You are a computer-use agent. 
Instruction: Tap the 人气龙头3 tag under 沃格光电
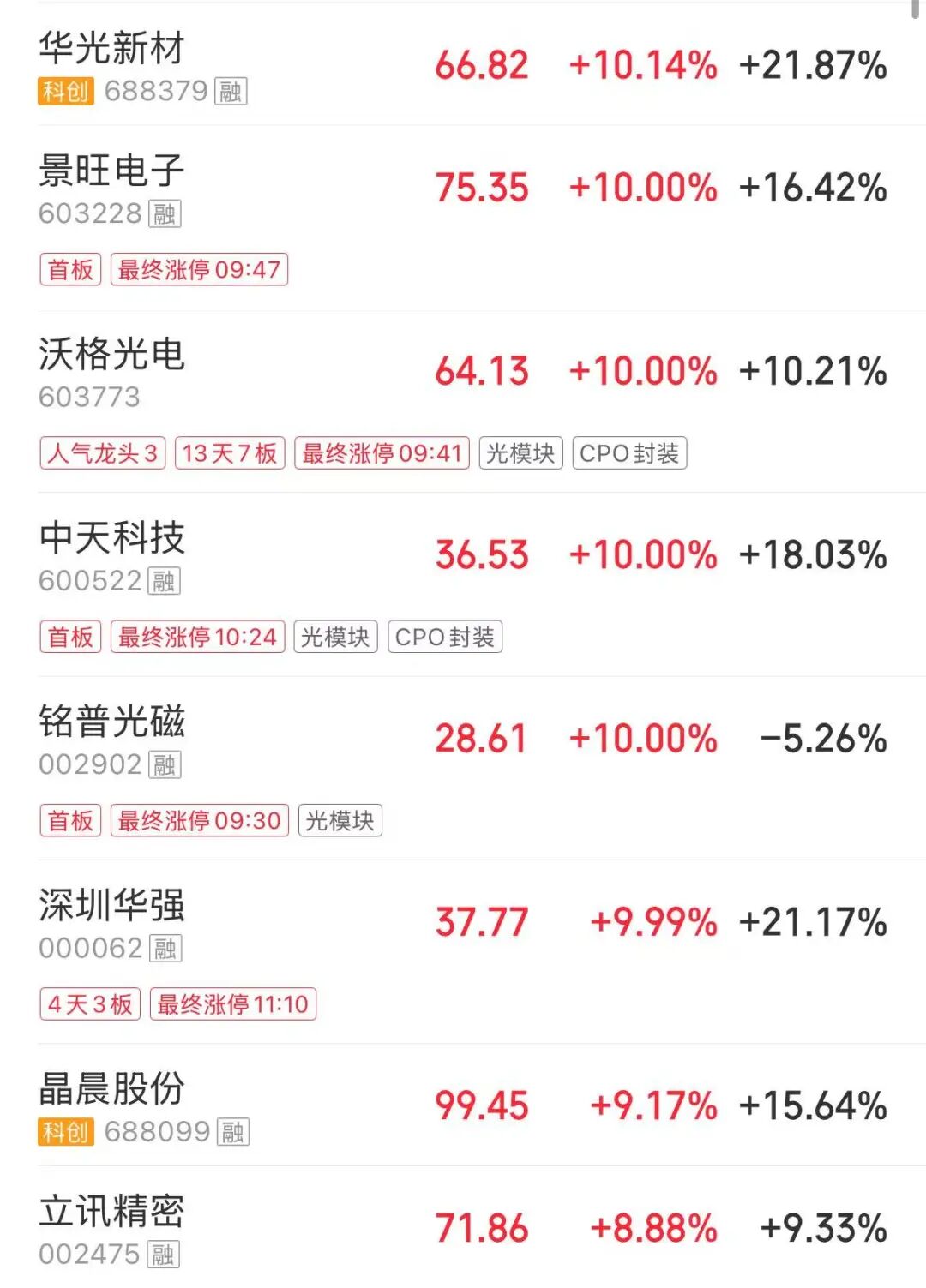(x=102, y=453)
